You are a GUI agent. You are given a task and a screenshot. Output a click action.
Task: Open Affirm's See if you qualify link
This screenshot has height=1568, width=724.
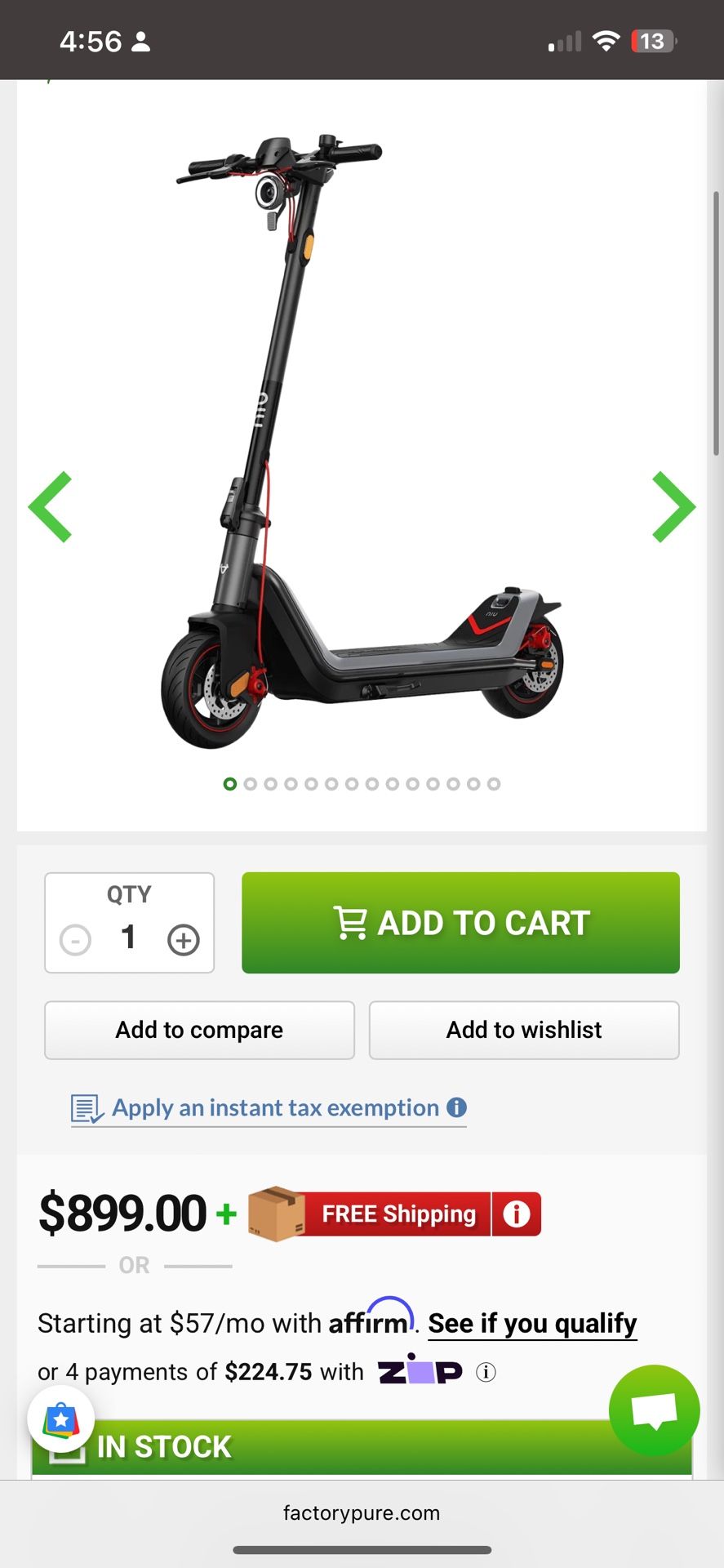coord(532,1324)
